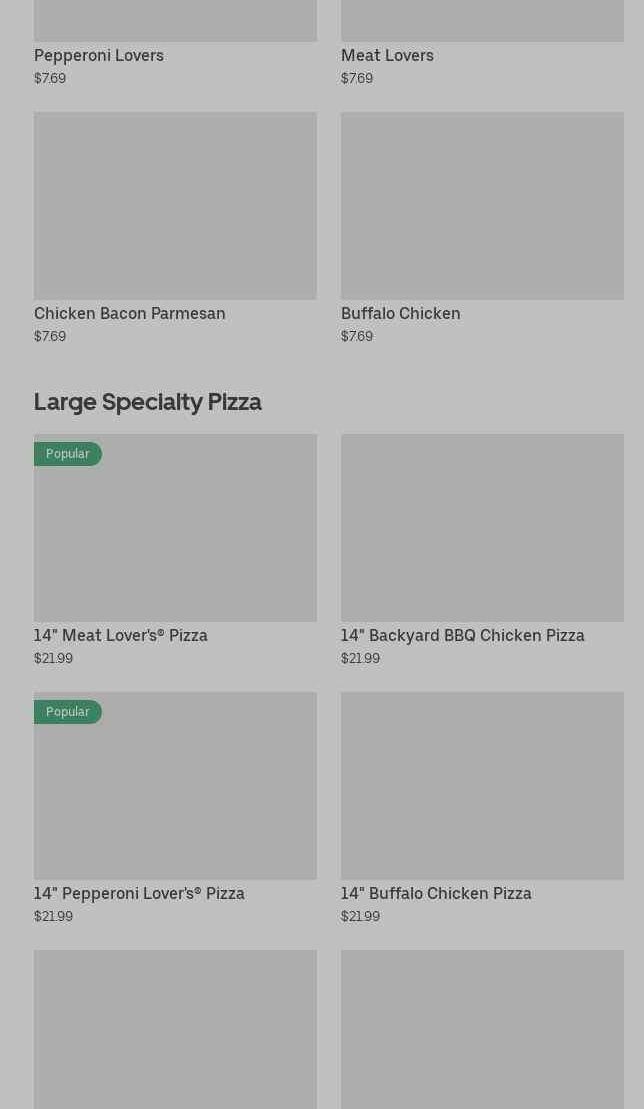This screenshot has height=1109, width=644.
Task: Select the Meat Lovers item for $7.69
Action: [387, 55]
